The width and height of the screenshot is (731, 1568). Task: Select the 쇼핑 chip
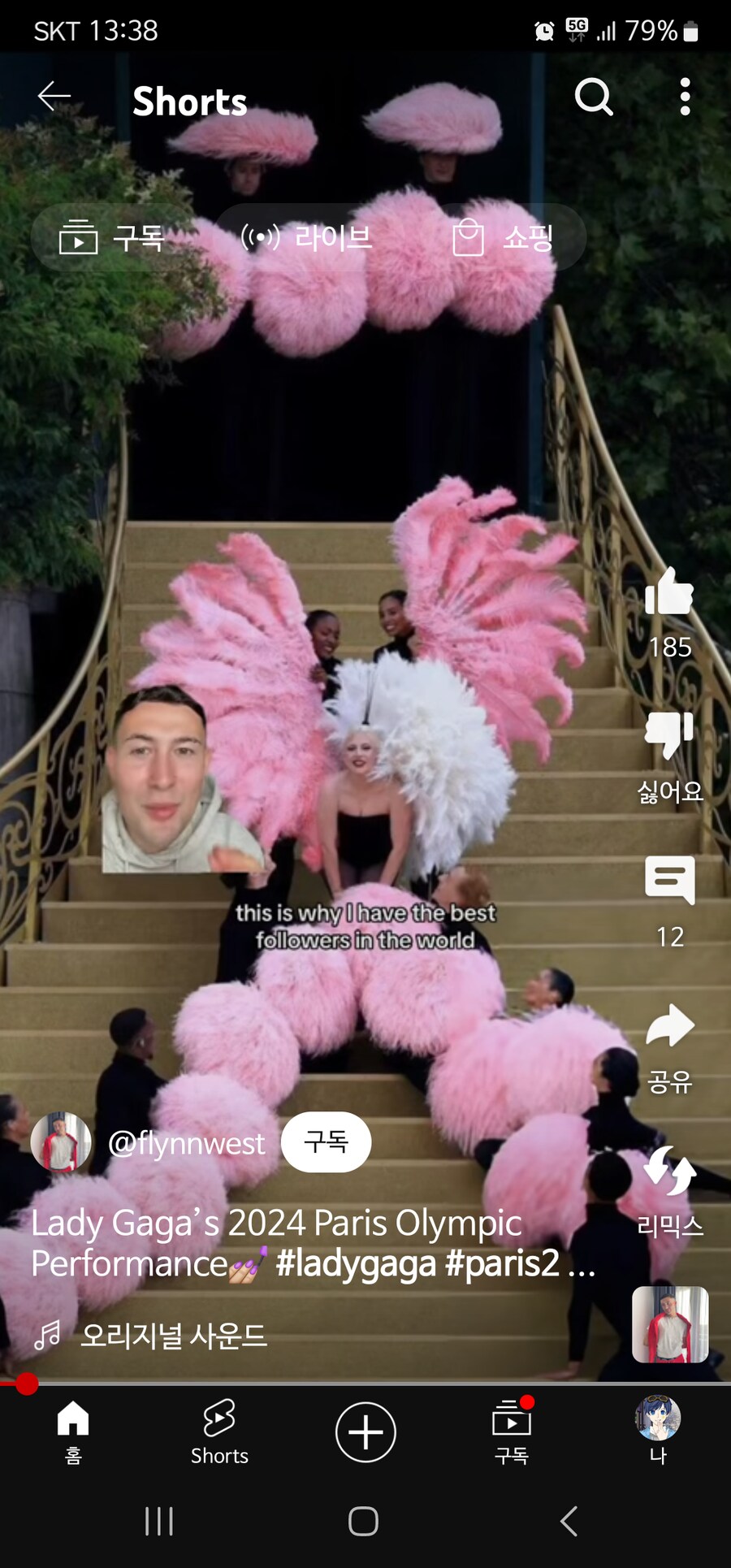coord(504,238)
